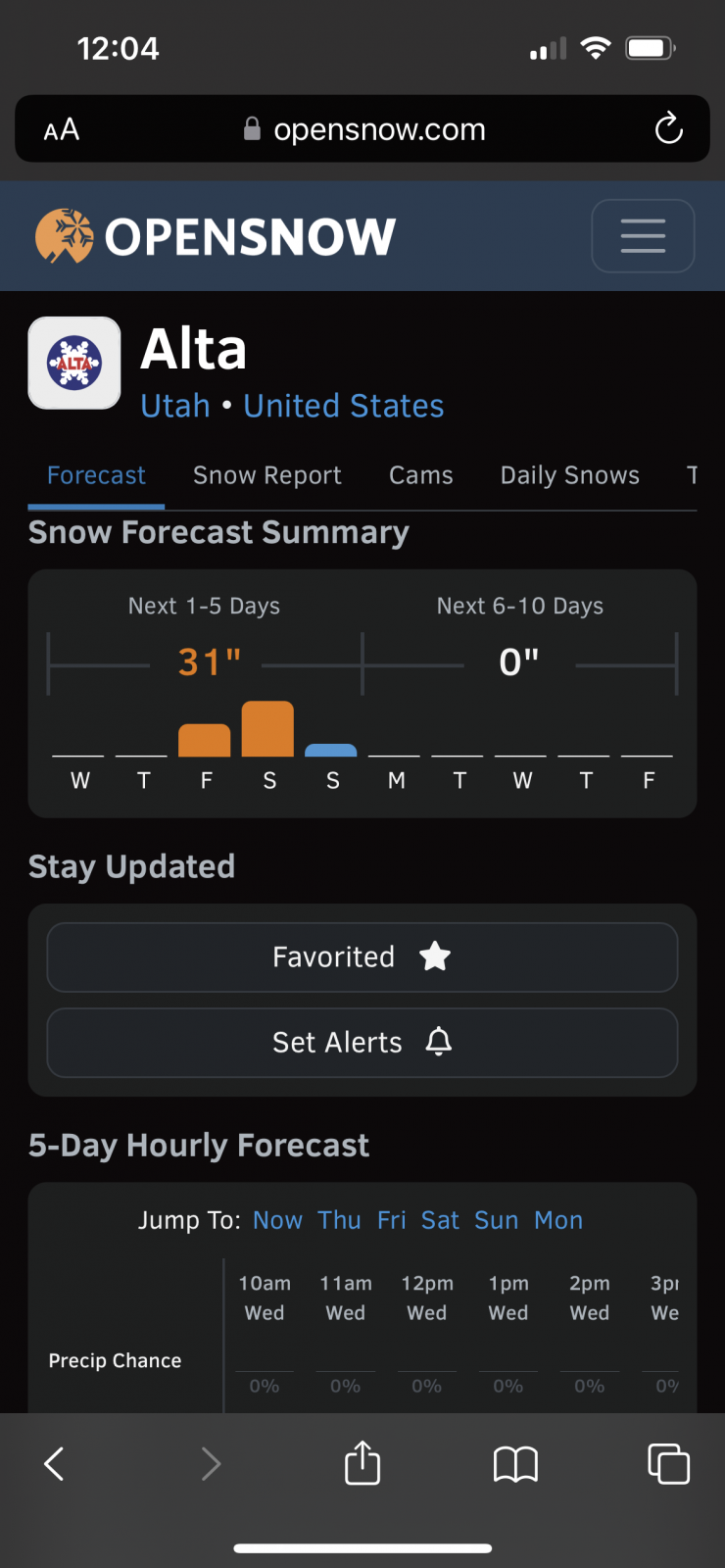The image size is (725, 1568).
Task: Follow the Utah link
Action: [x=175, y=406]
